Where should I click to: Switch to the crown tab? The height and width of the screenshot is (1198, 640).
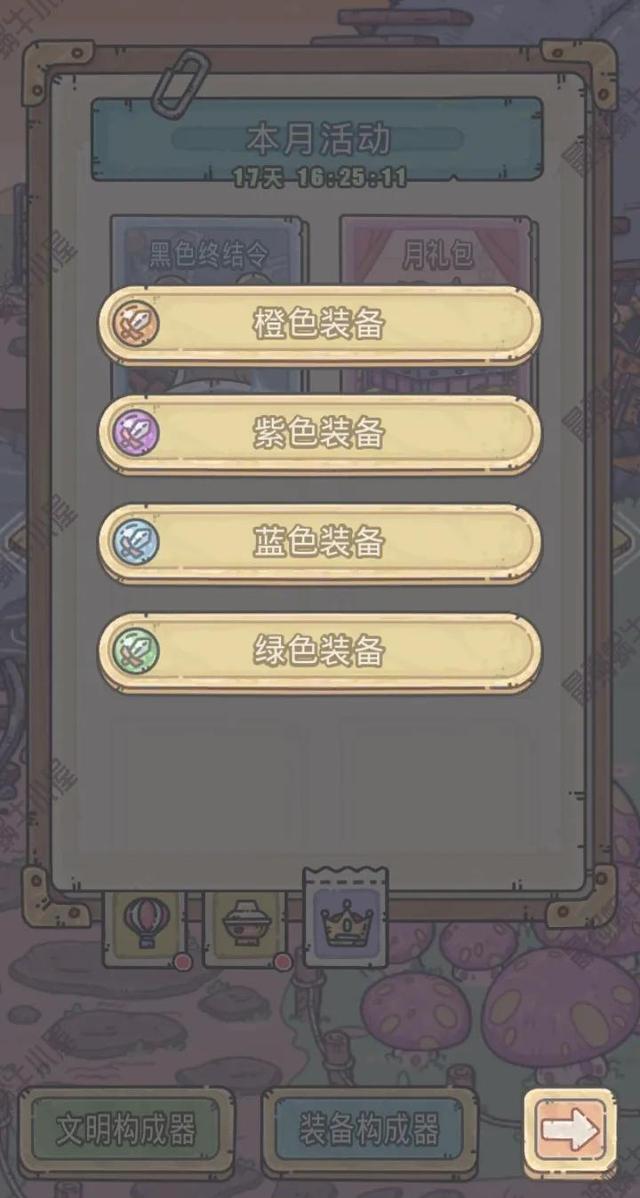tap(346, 923)
